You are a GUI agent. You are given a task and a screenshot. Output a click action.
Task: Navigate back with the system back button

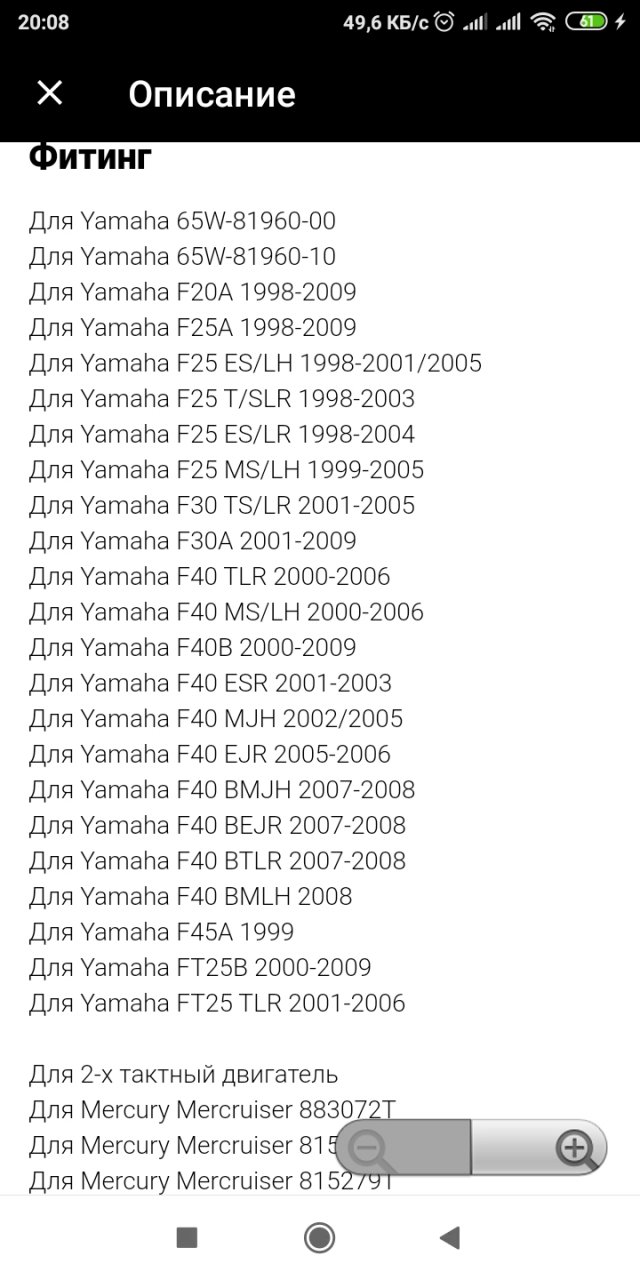449,1238
